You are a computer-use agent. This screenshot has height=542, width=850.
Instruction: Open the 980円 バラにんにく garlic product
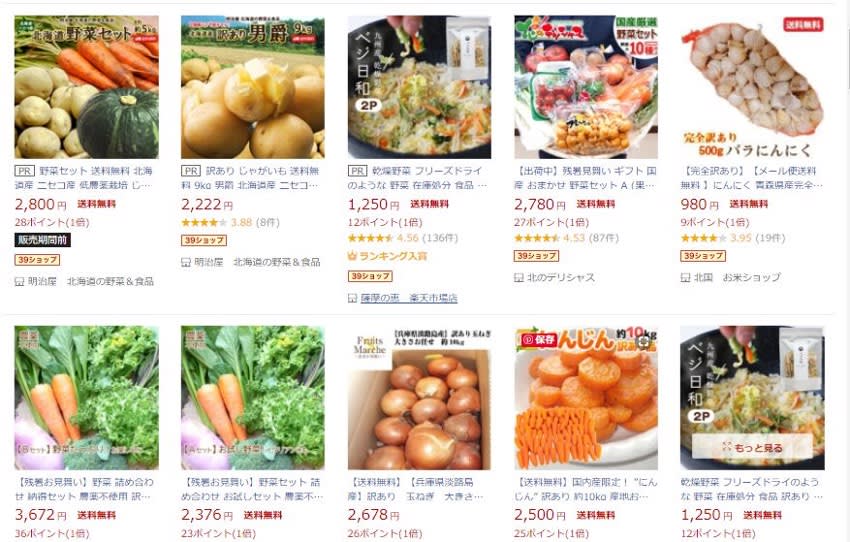(x=752, y=86)
